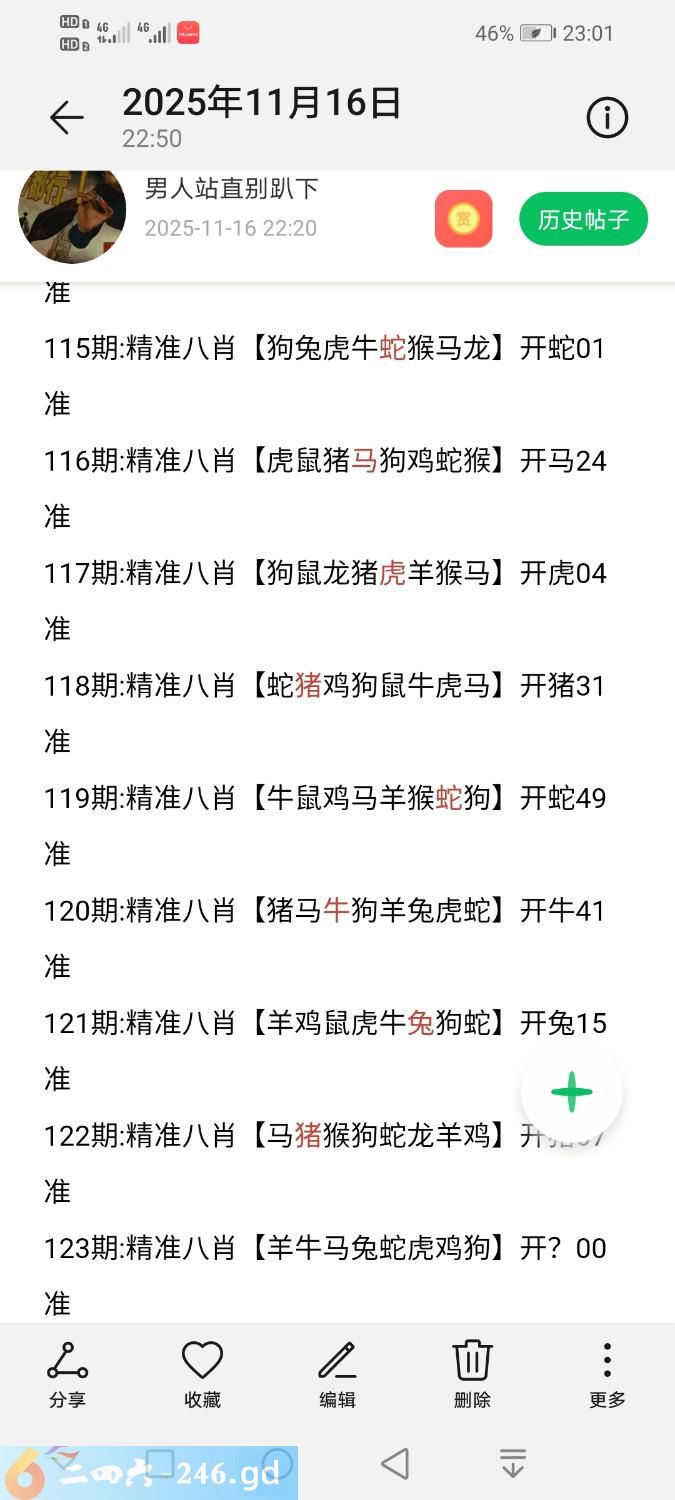Go back using the top-left arrow

[67, 118]
